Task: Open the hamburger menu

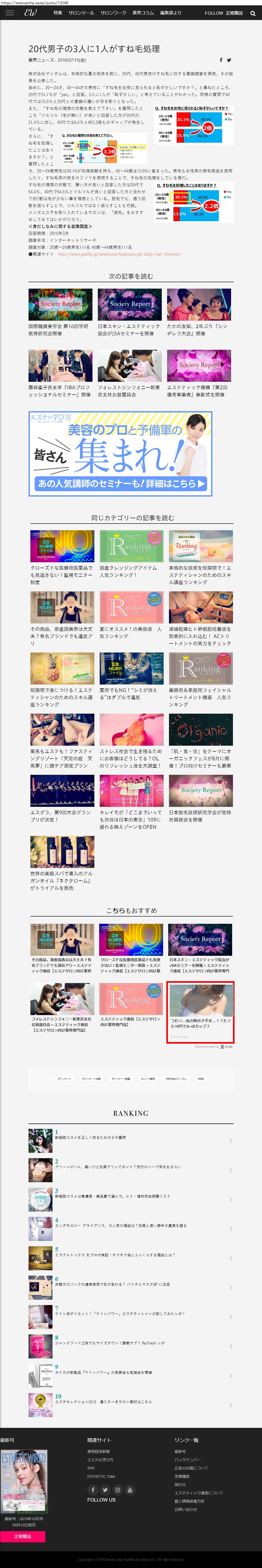Action: [x=10, y=13]
